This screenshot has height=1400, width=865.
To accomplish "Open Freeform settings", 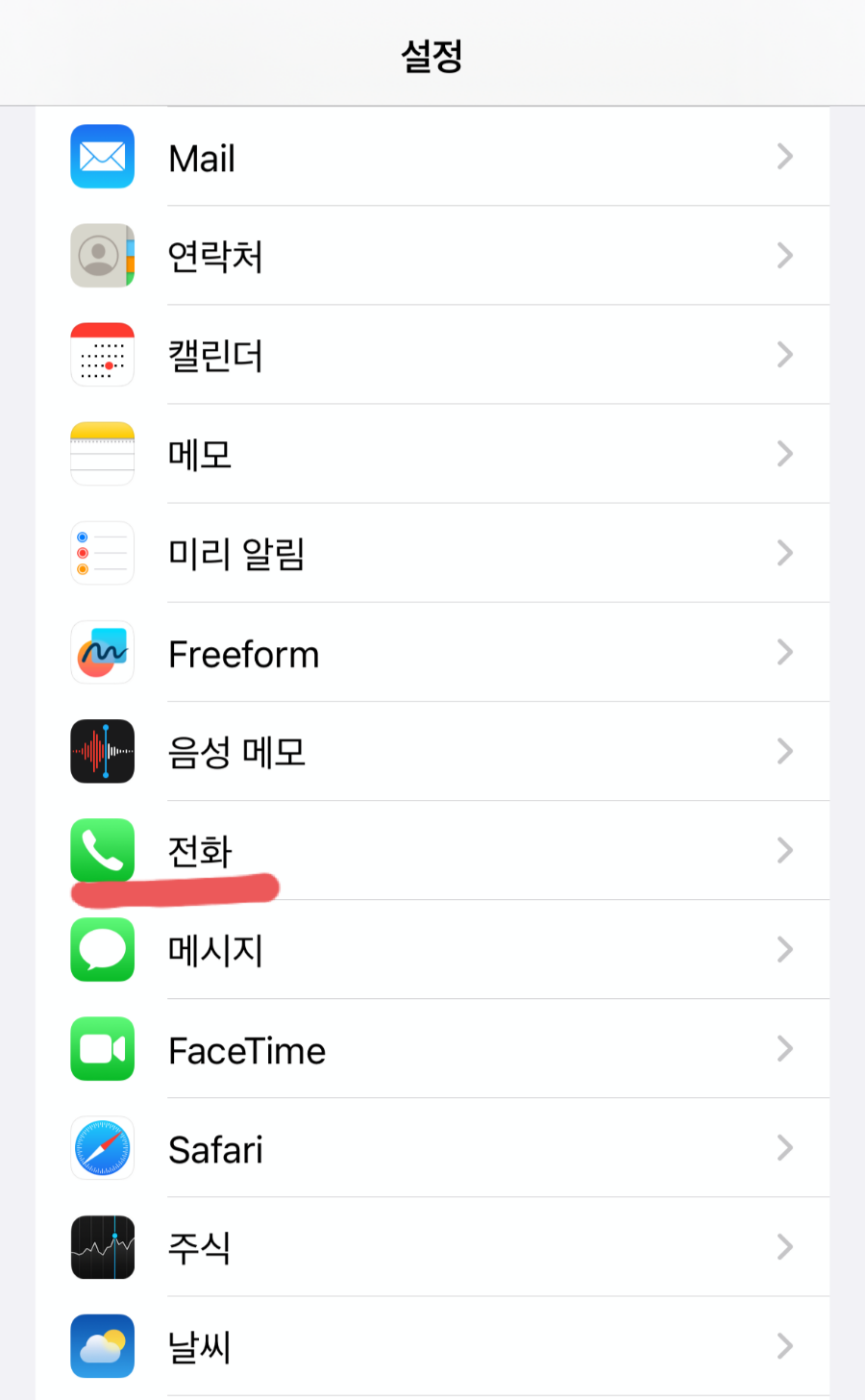I will [432, 652].
